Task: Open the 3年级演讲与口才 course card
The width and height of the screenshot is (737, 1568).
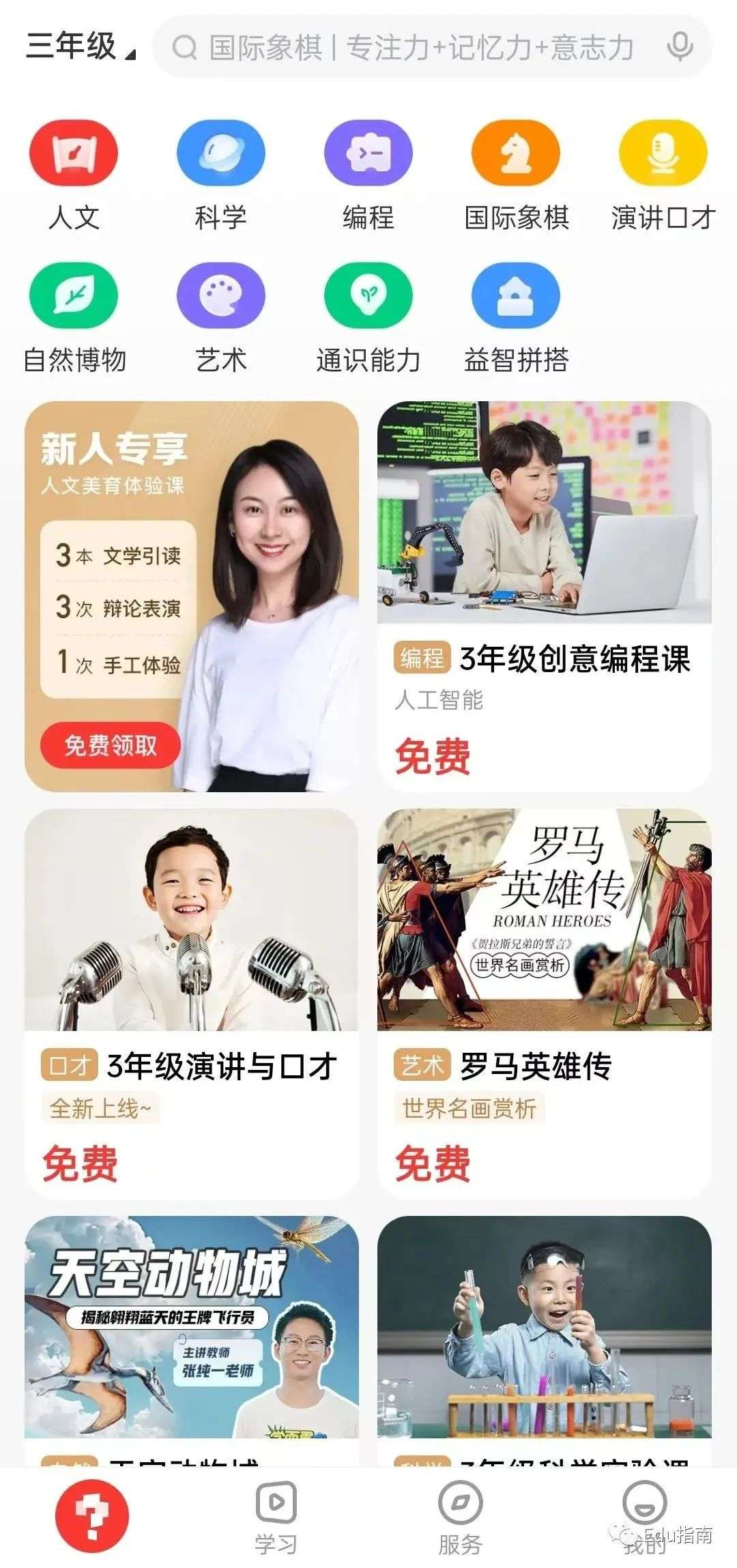Action: click(x=191, y=1003)
